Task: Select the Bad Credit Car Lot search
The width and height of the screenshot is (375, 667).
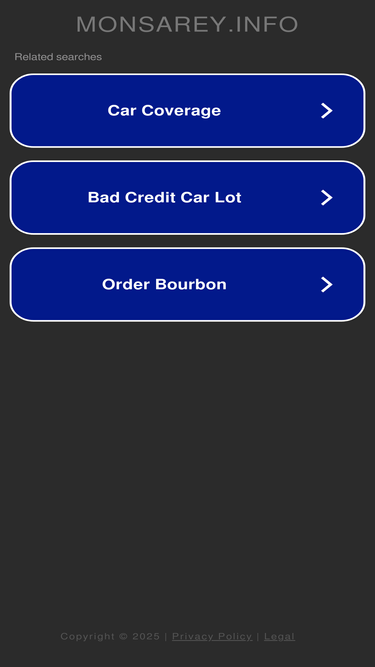Action: point(188,197)
